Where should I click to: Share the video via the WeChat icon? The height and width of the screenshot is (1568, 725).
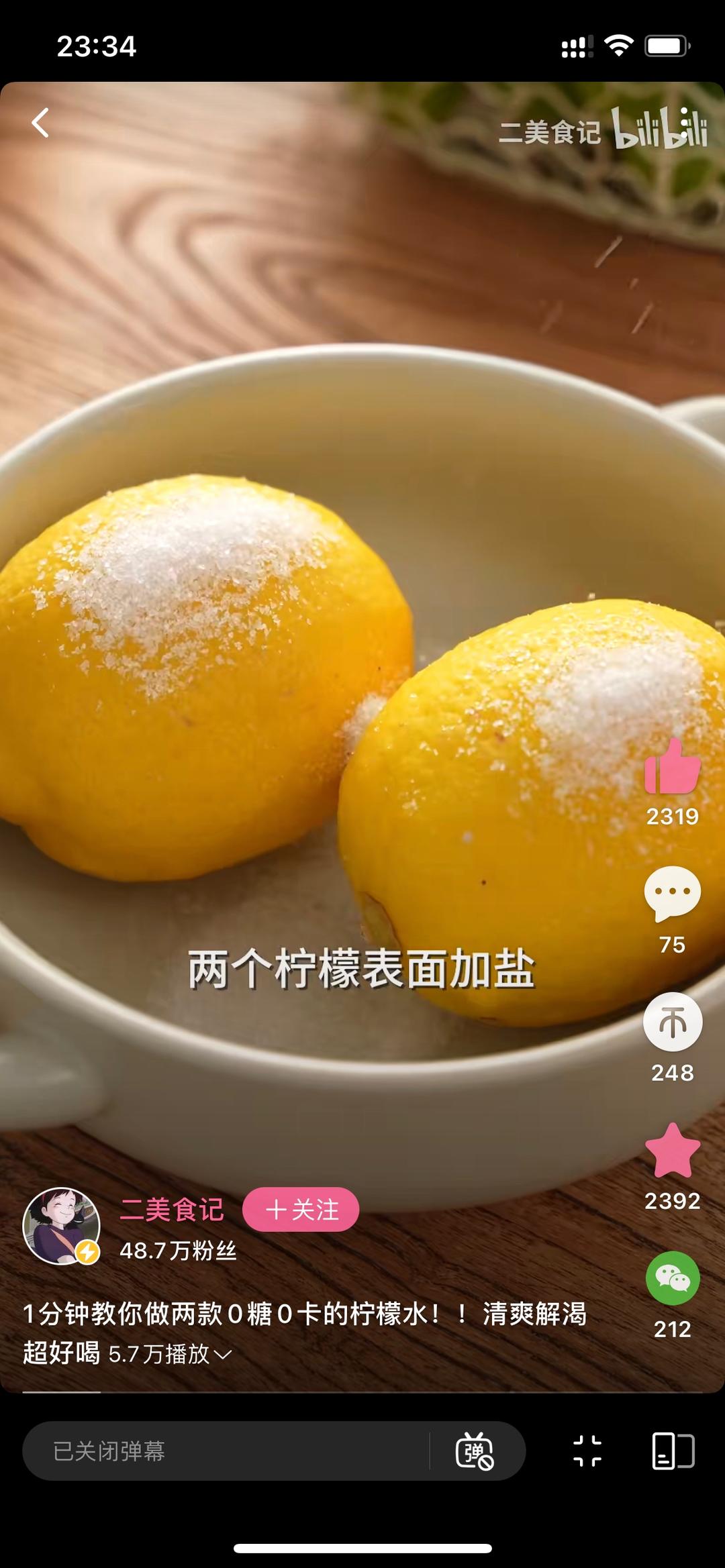coord(672,1278)
